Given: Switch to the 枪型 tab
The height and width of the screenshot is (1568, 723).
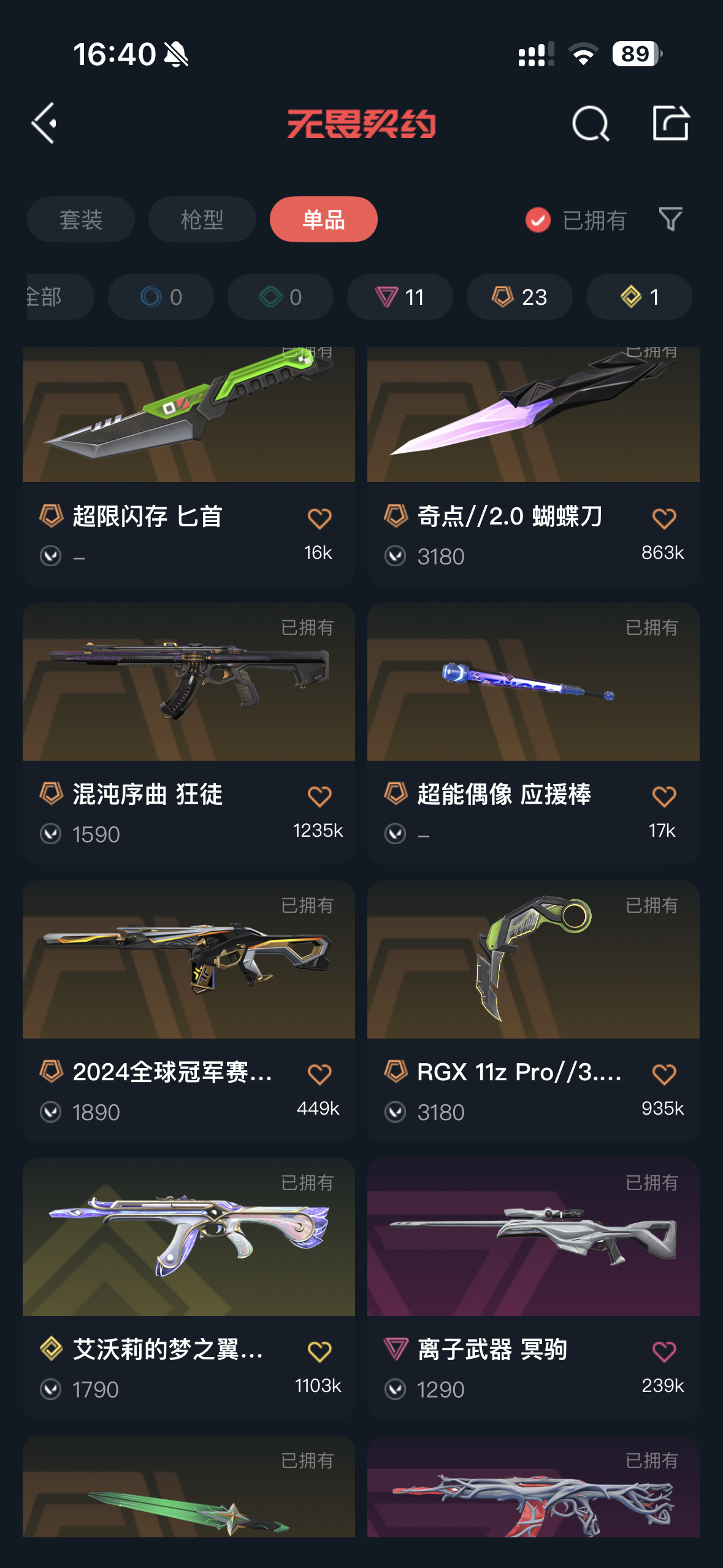Looking at the screenshot, I should point(202,220).
